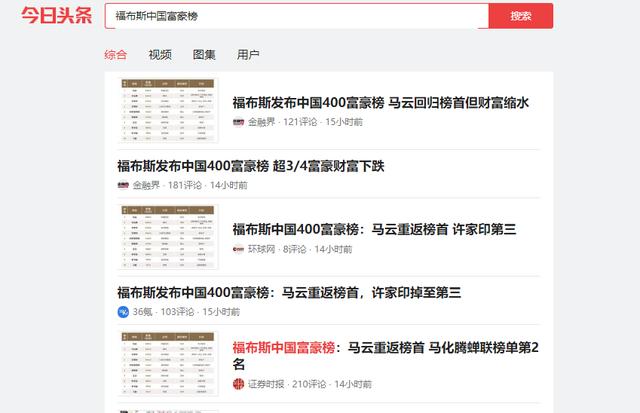Switch to the 图集 tab
Viewport: 640px width, 413px height.
(203, 54)
